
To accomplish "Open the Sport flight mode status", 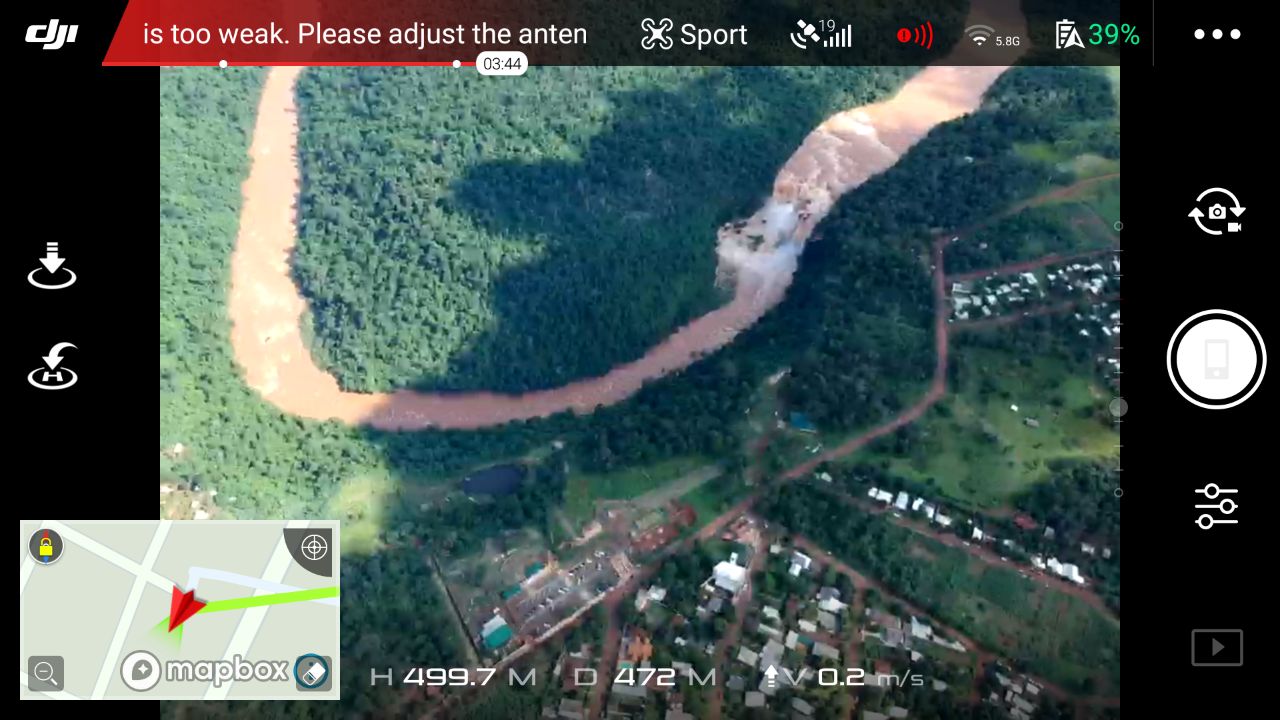I will pos(694,35).
